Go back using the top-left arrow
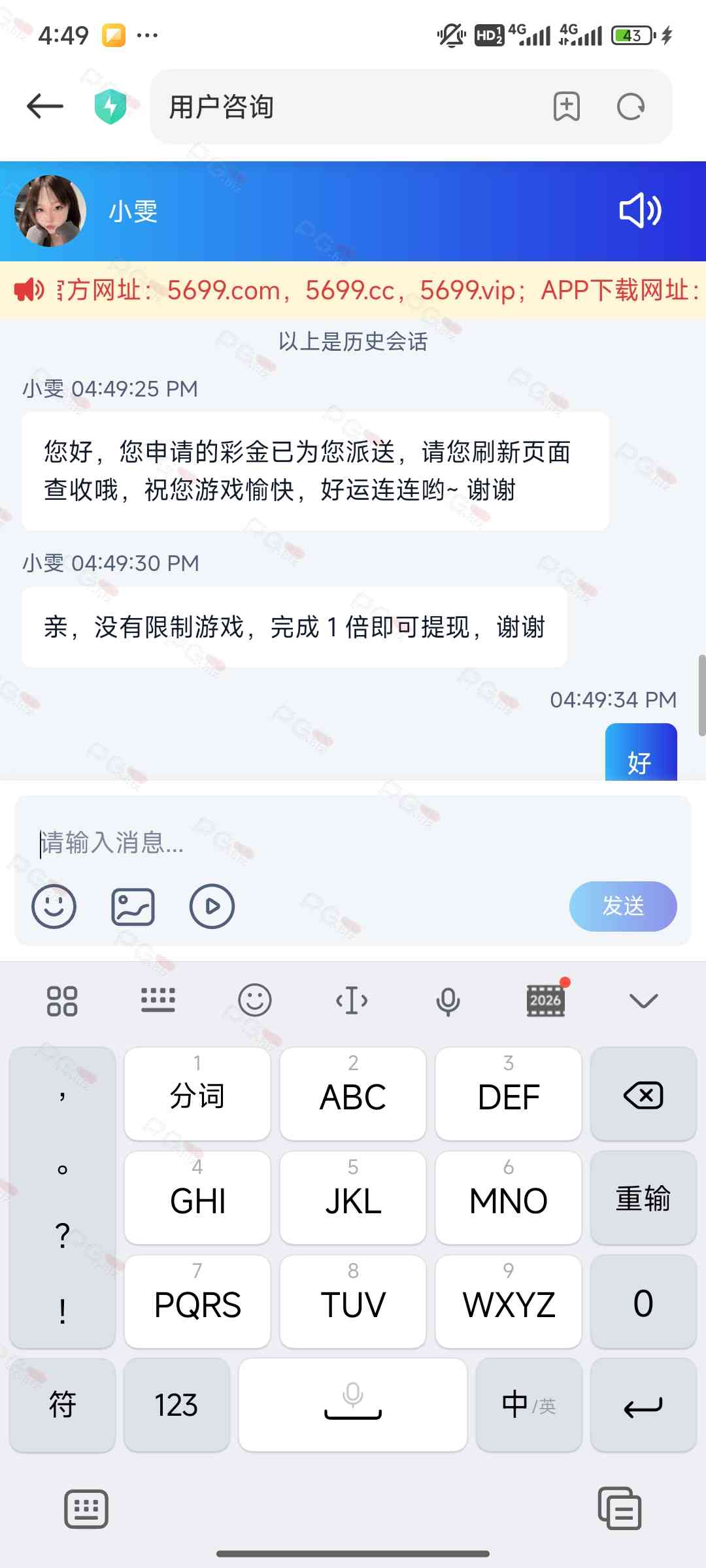 click(44, 106)
